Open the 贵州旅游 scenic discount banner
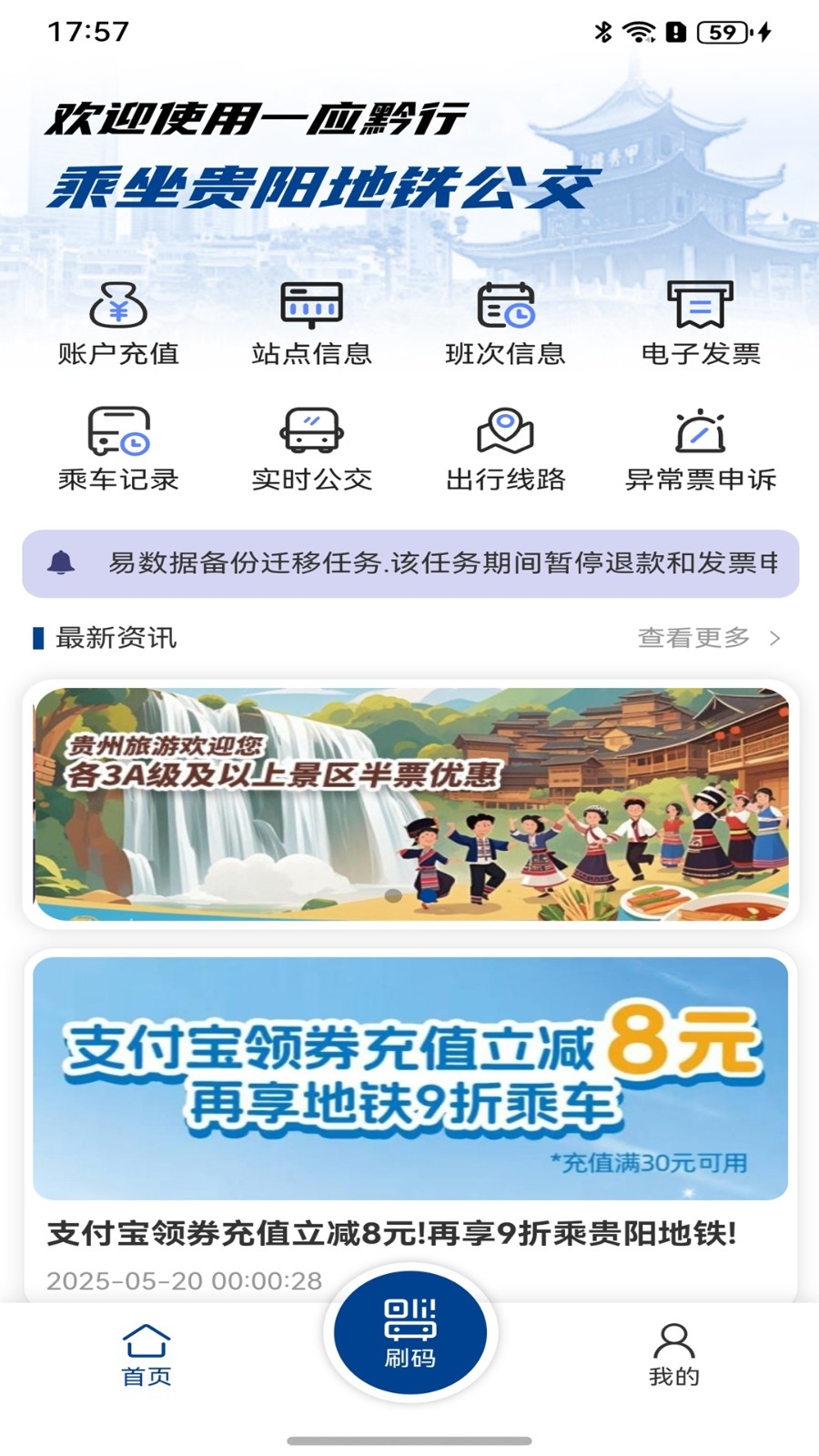Viewport: 819px width, 1456px height. tap(410, 804)
